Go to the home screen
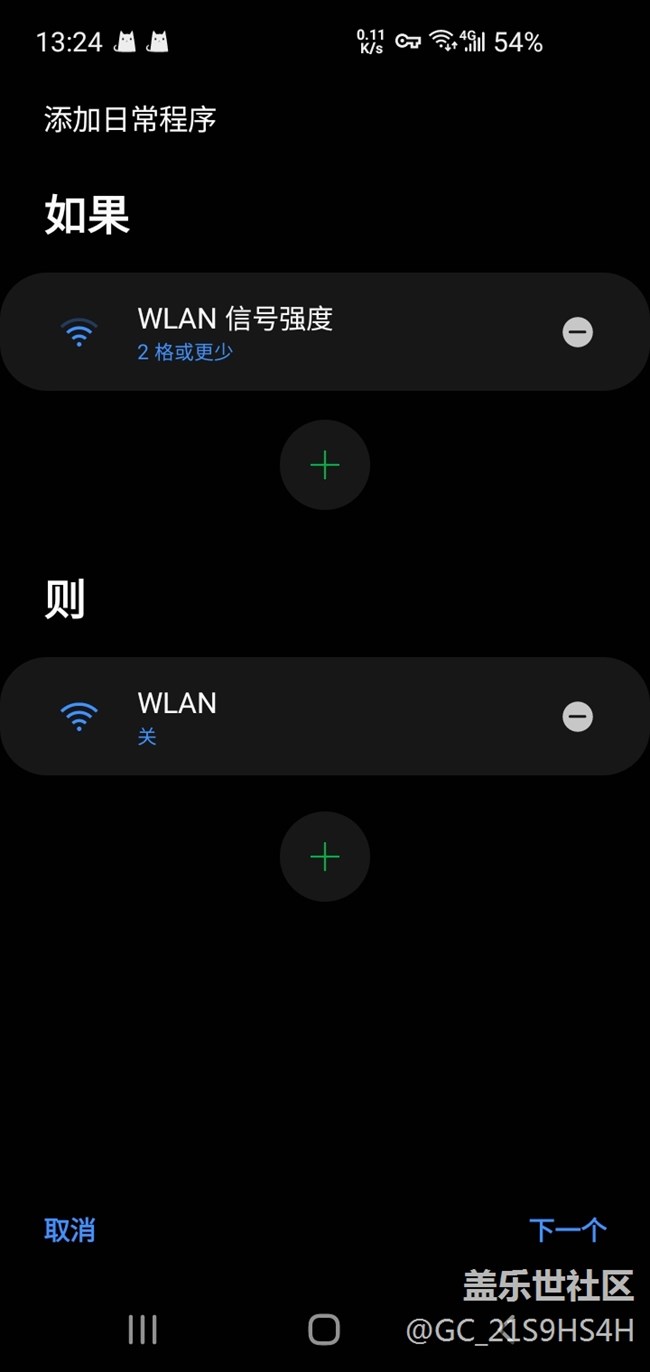This screenshot has width=650, height=1372. 324,1329
